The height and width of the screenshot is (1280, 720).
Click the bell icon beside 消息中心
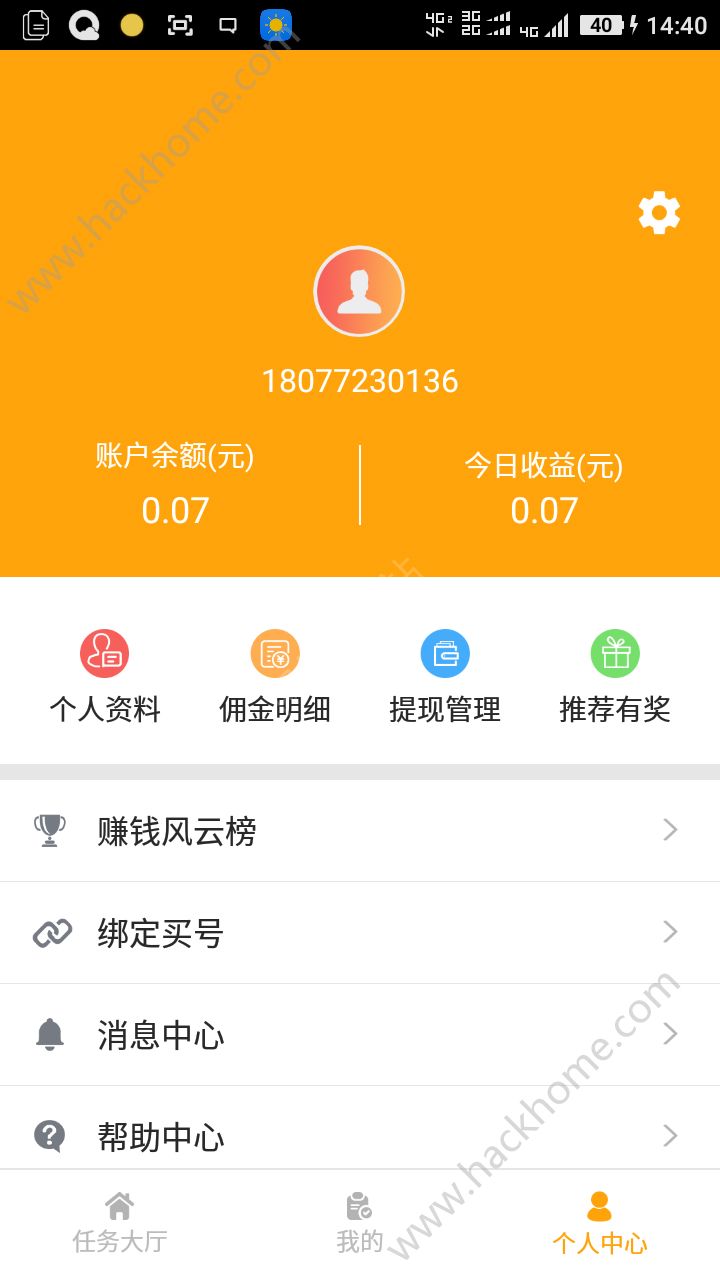coord(51,1034)
